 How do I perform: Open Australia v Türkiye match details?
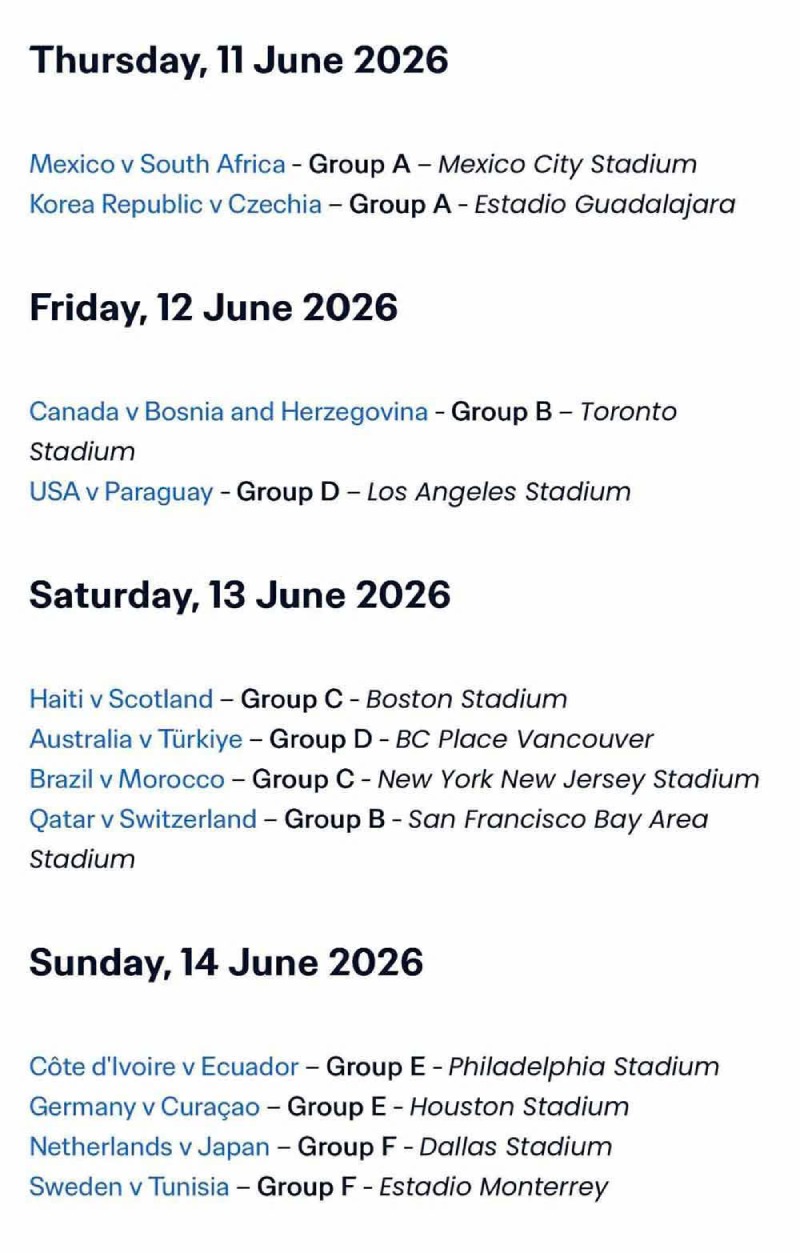[136, 739]
